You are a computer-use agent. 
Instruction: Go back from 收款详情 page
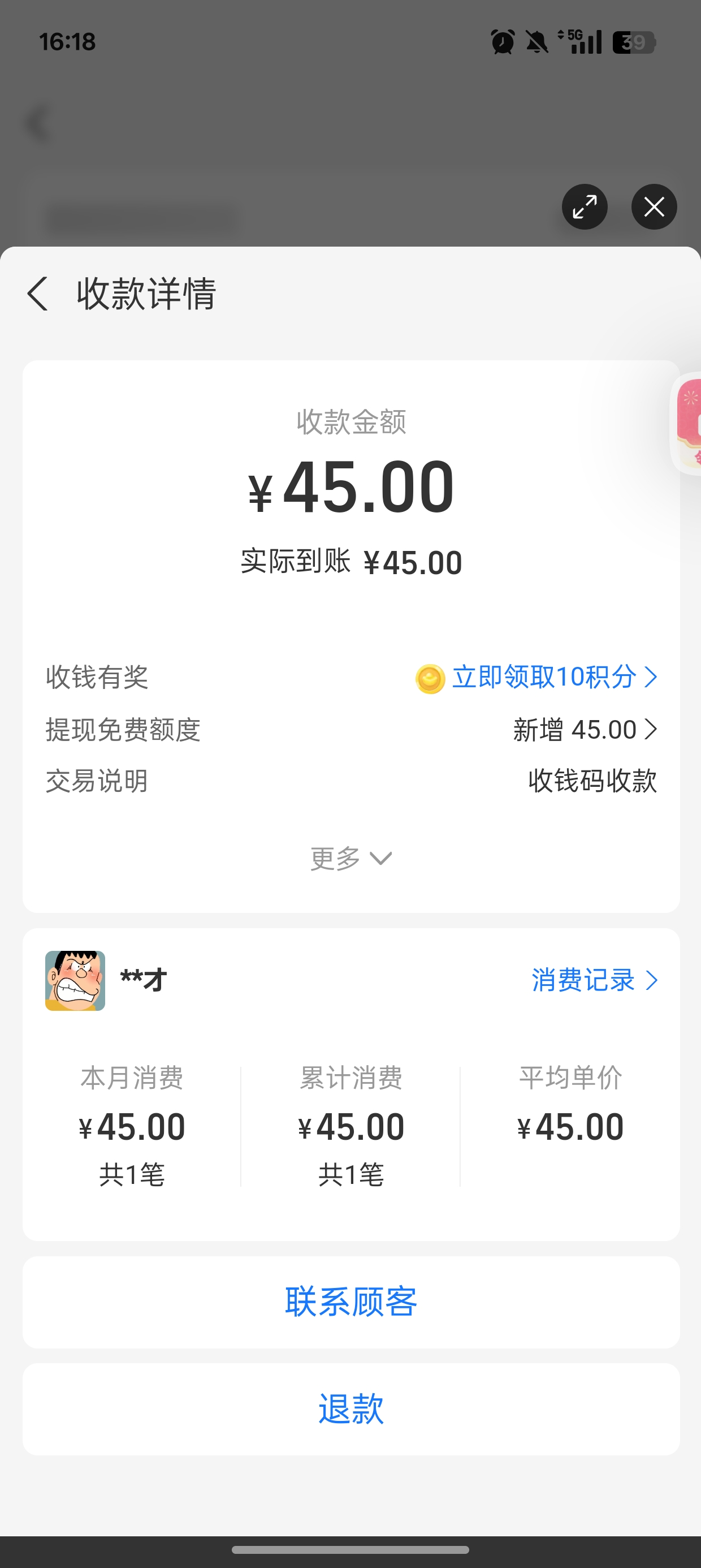click(38, 294)
